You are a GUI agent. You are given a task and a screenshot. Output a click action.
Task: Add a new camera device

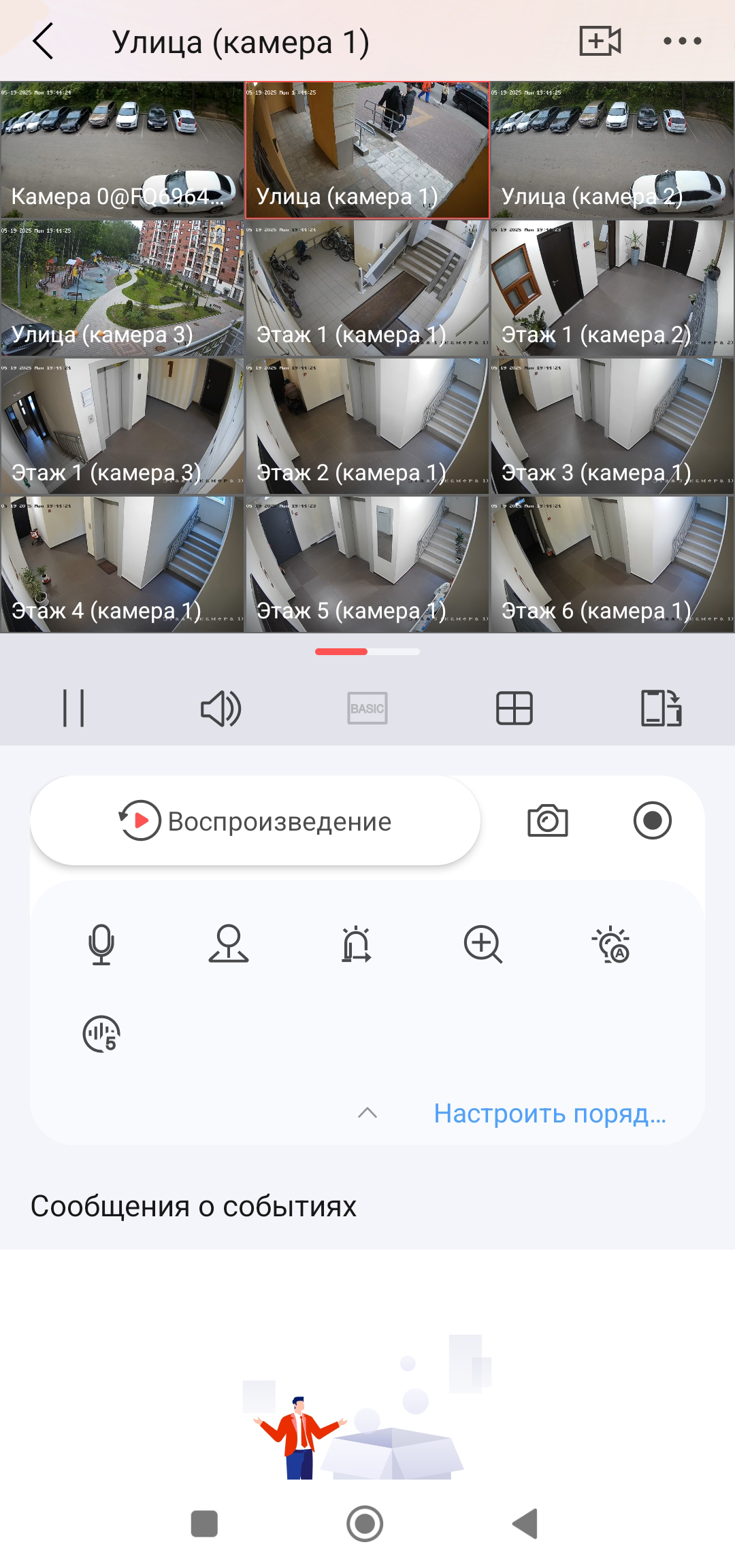(x=600, y=41)
